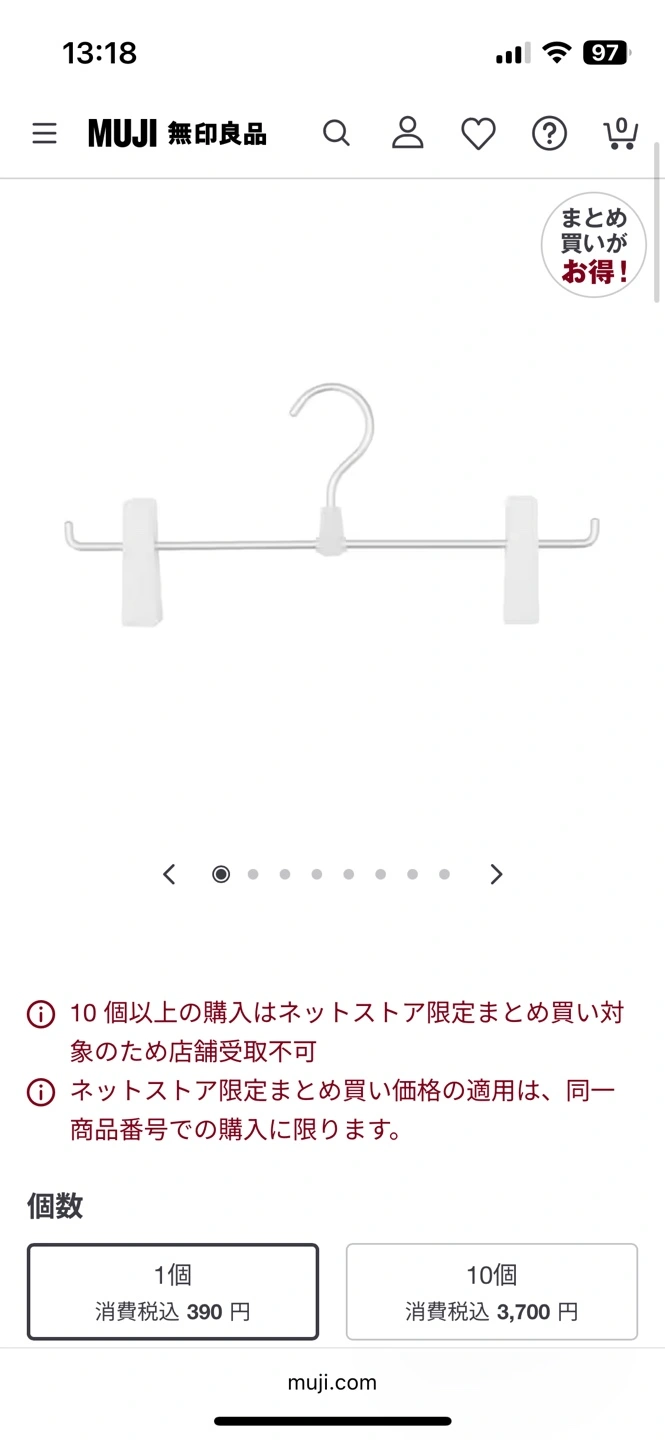Viewport: 665px width, 1440px height.
Task: Tap the muji.com address bar
Action: (332, 1383)
